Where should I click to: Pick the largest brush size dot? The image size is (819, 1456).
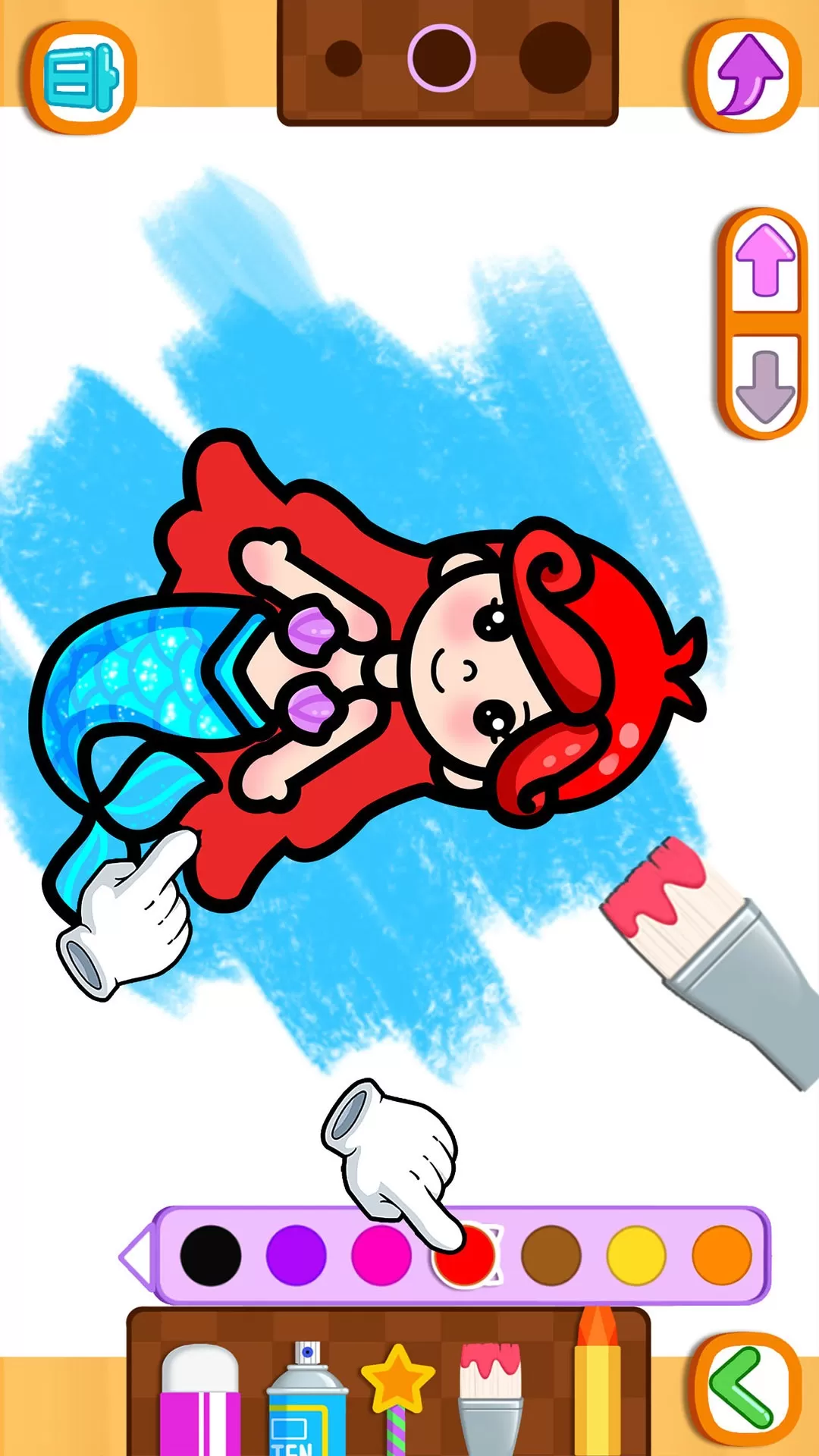[x=555, y=58]
